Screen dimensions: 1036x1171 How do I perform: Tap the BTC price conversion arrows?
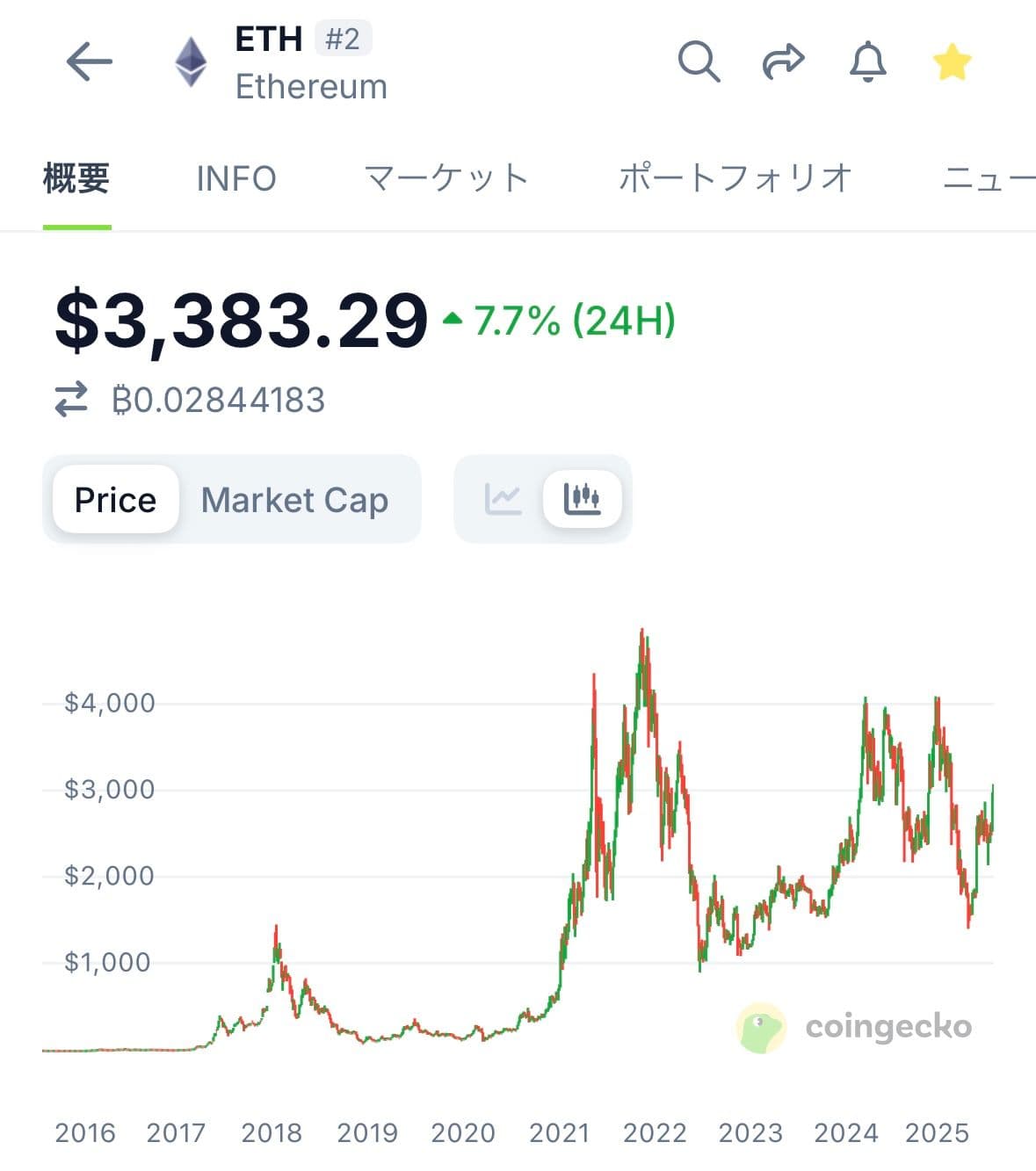[71, 400]
